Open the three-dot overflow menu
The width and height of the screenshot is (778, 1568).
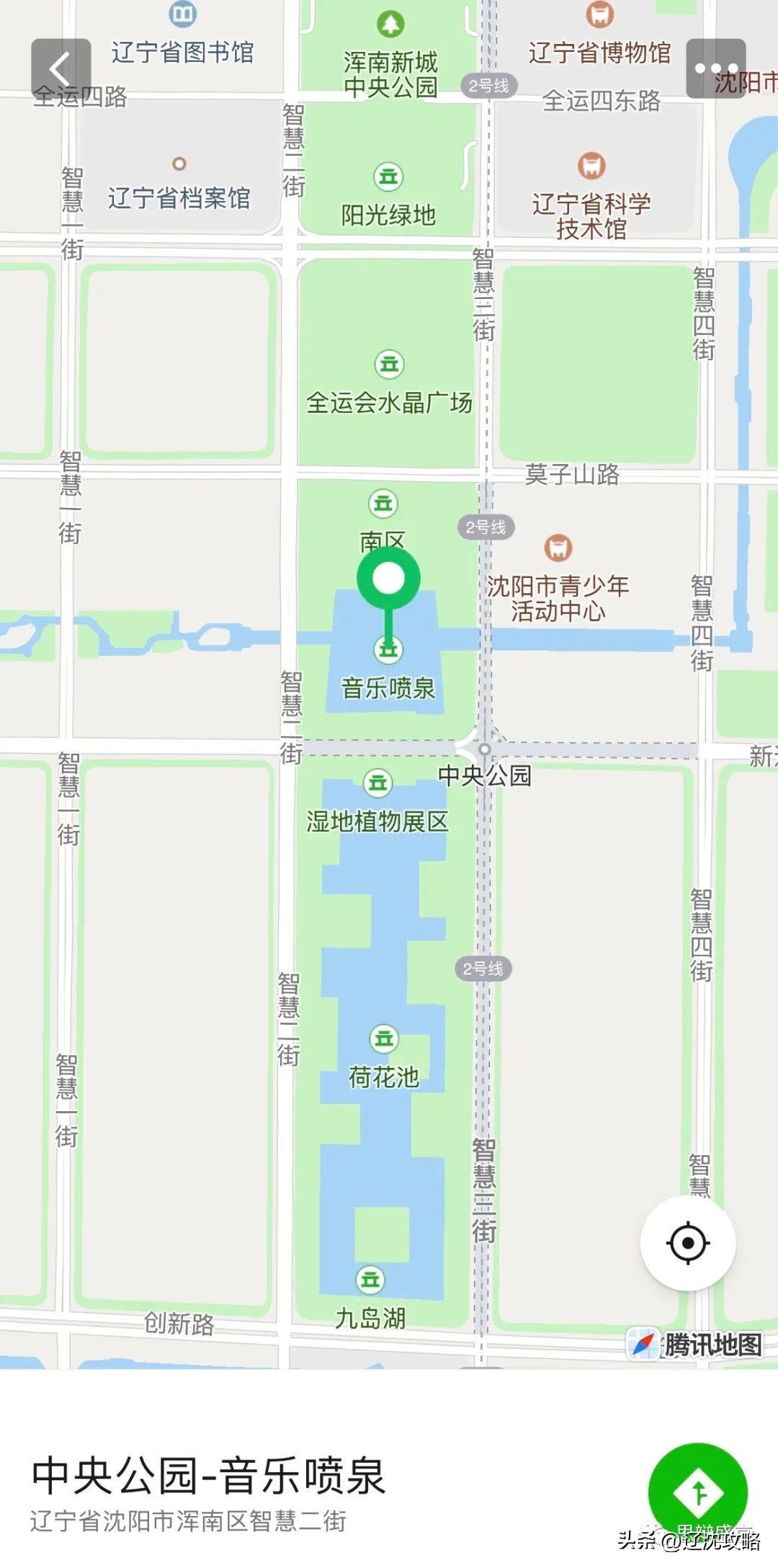tap(715, 69)
